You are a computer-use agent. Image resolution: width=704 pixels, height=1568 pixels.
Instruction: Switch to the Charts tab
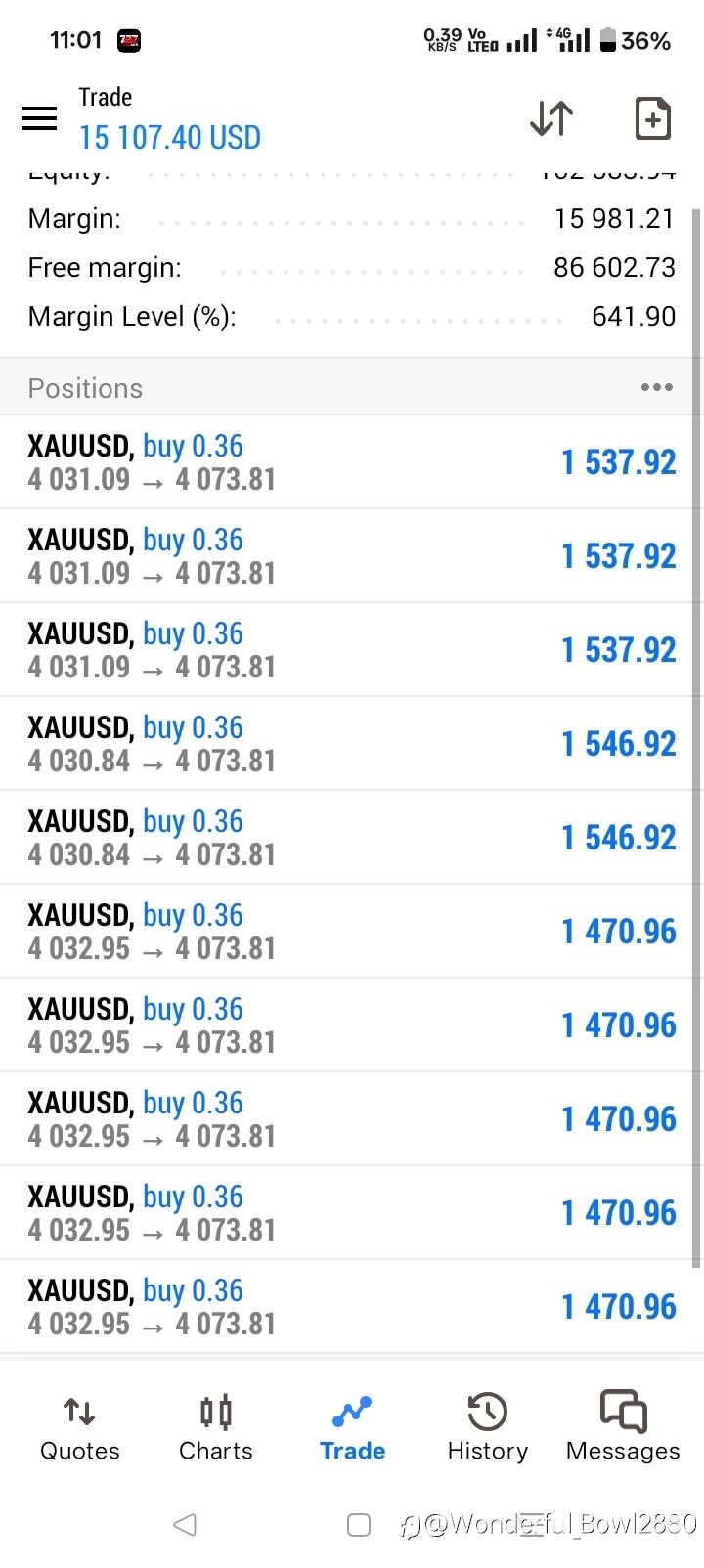pos(215,1428)
